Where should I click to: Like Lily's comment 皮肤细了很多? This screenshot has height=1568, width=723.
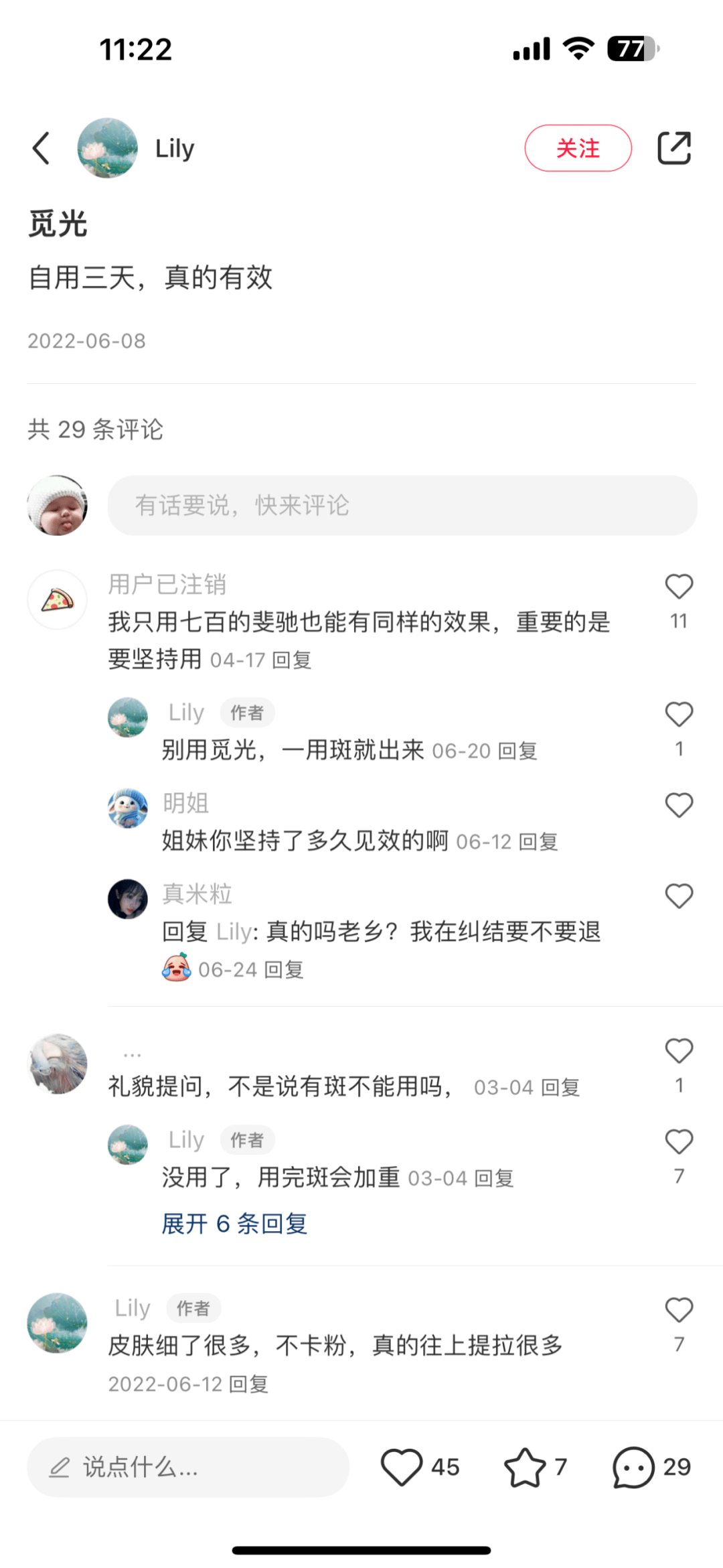click(x=678, y=1310)
